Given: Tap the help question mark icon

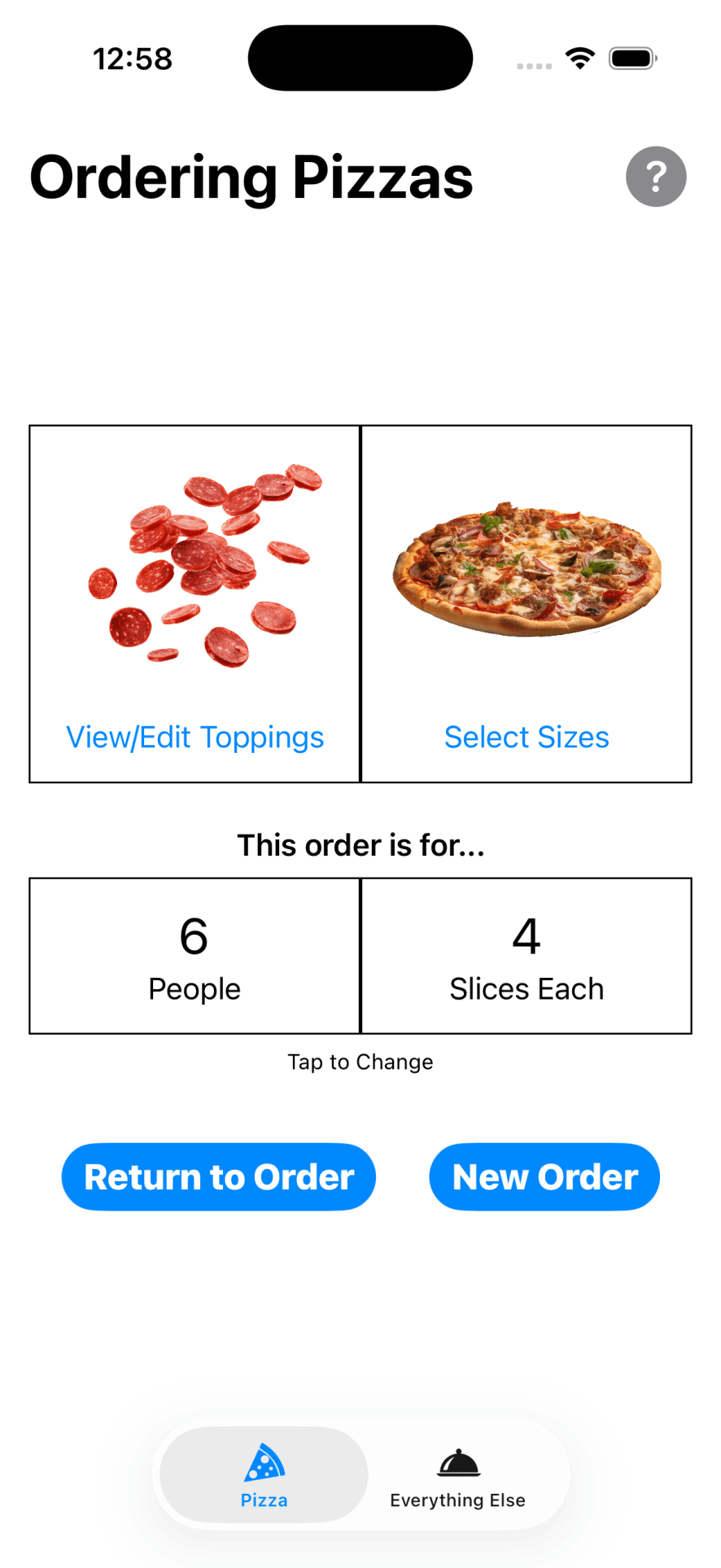Looking at the screenshot, I should pos(656,177).
